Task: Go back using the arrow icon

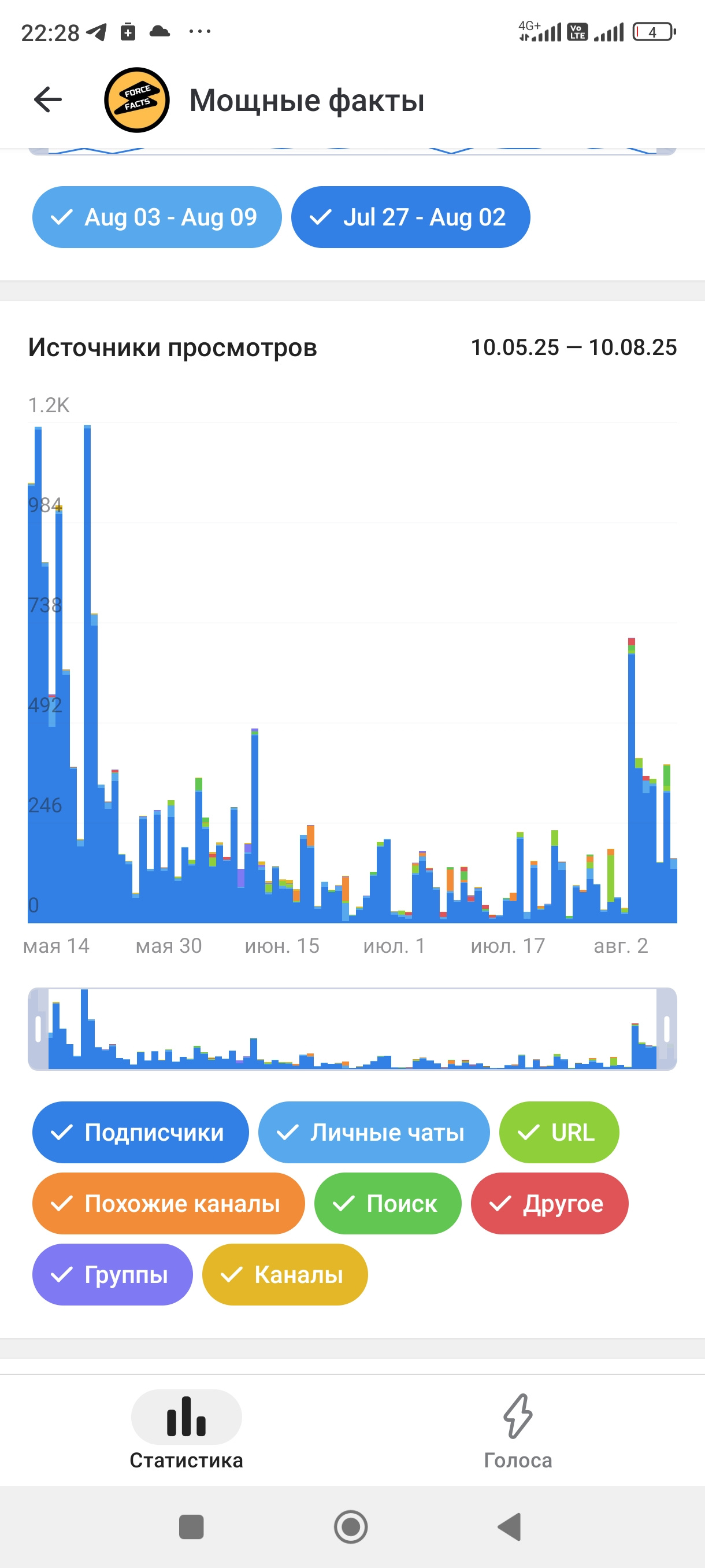Action: [x=48, y=100]
